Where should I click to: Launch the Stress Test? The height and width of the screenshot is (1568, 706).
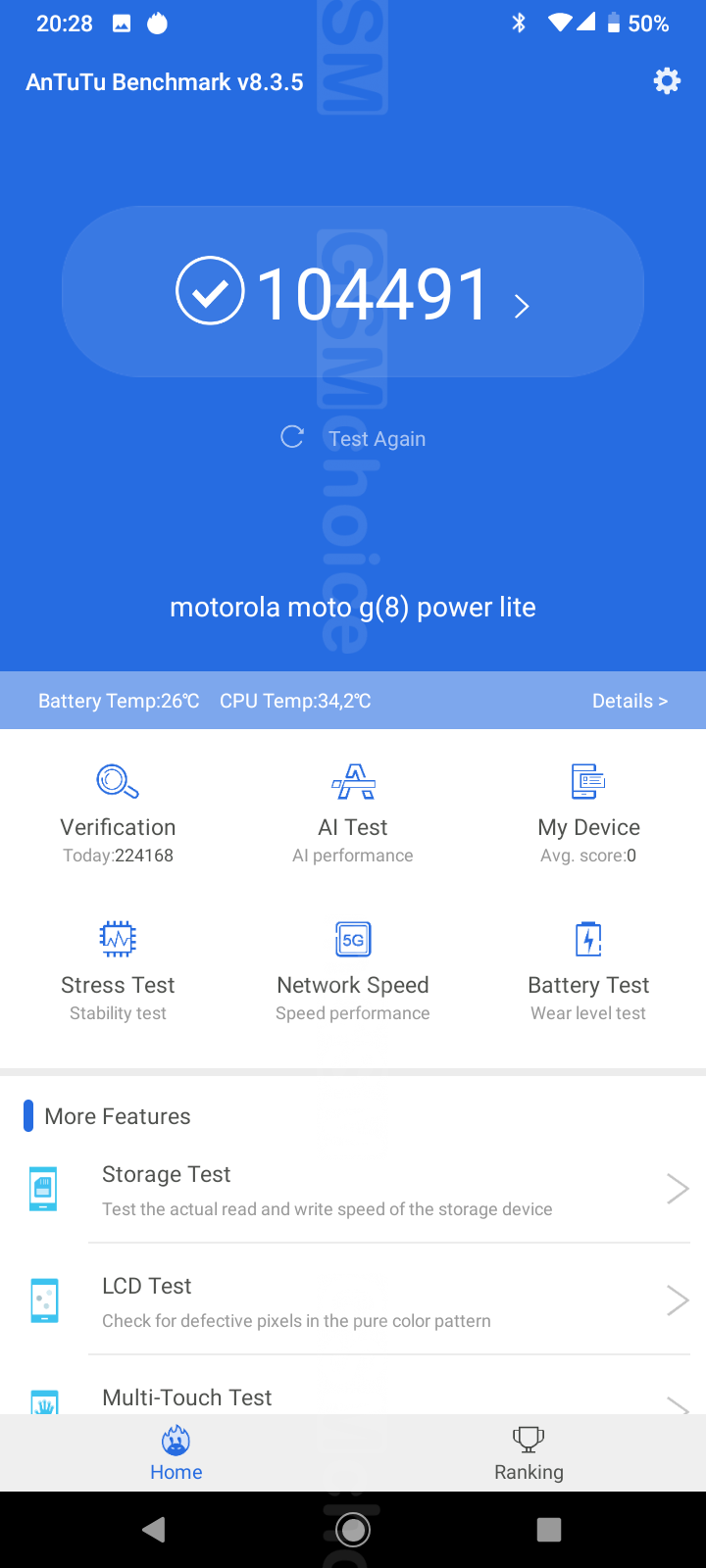[118, 970]
